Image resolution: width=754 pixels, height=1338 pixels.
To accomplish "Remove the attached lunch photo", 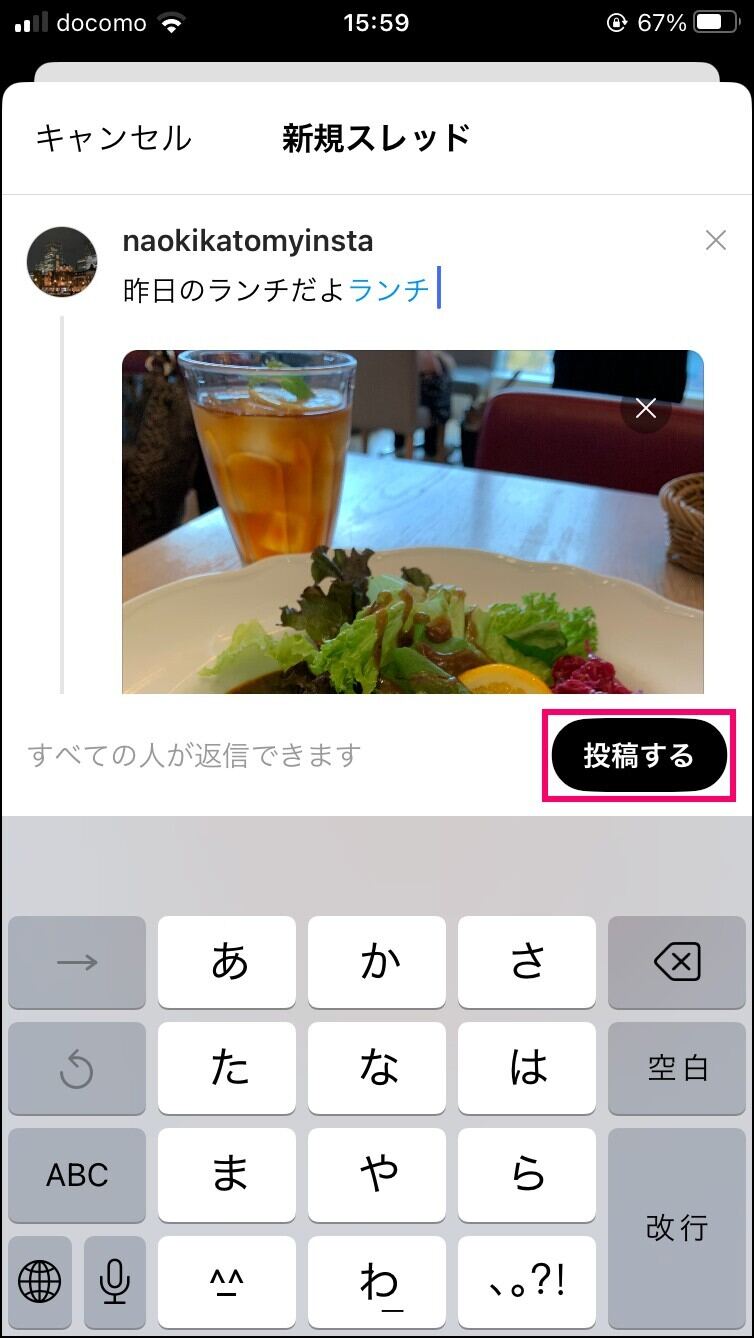I will (646, 408).
